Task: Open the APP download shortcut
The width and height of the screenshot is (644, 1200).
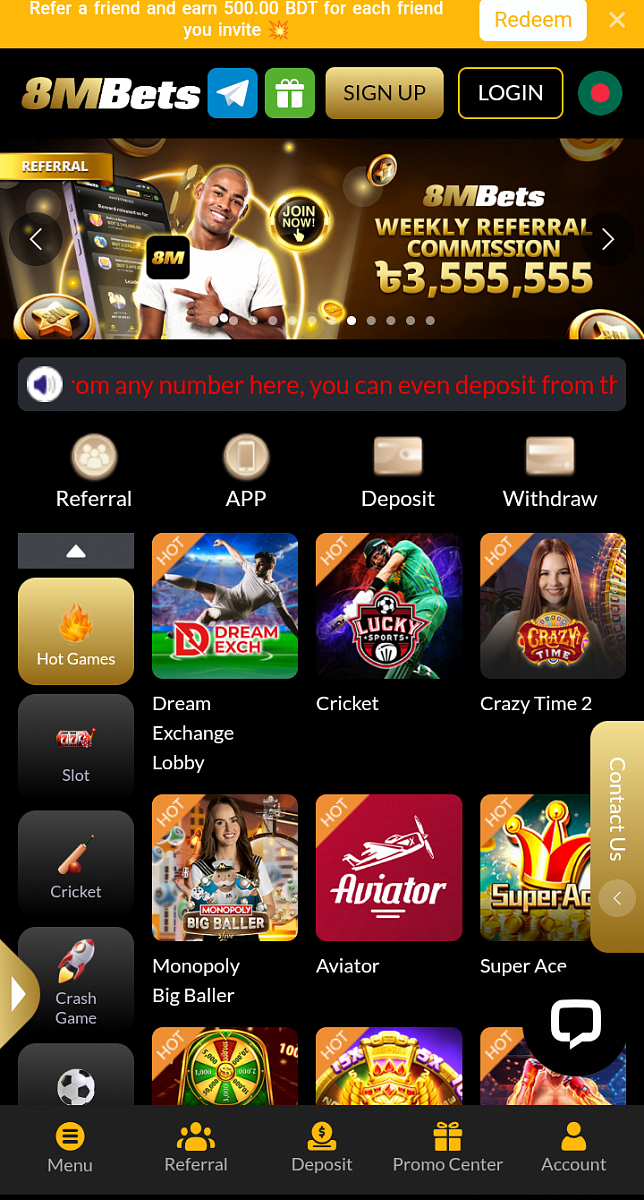Action: click(x=246, y=472)
